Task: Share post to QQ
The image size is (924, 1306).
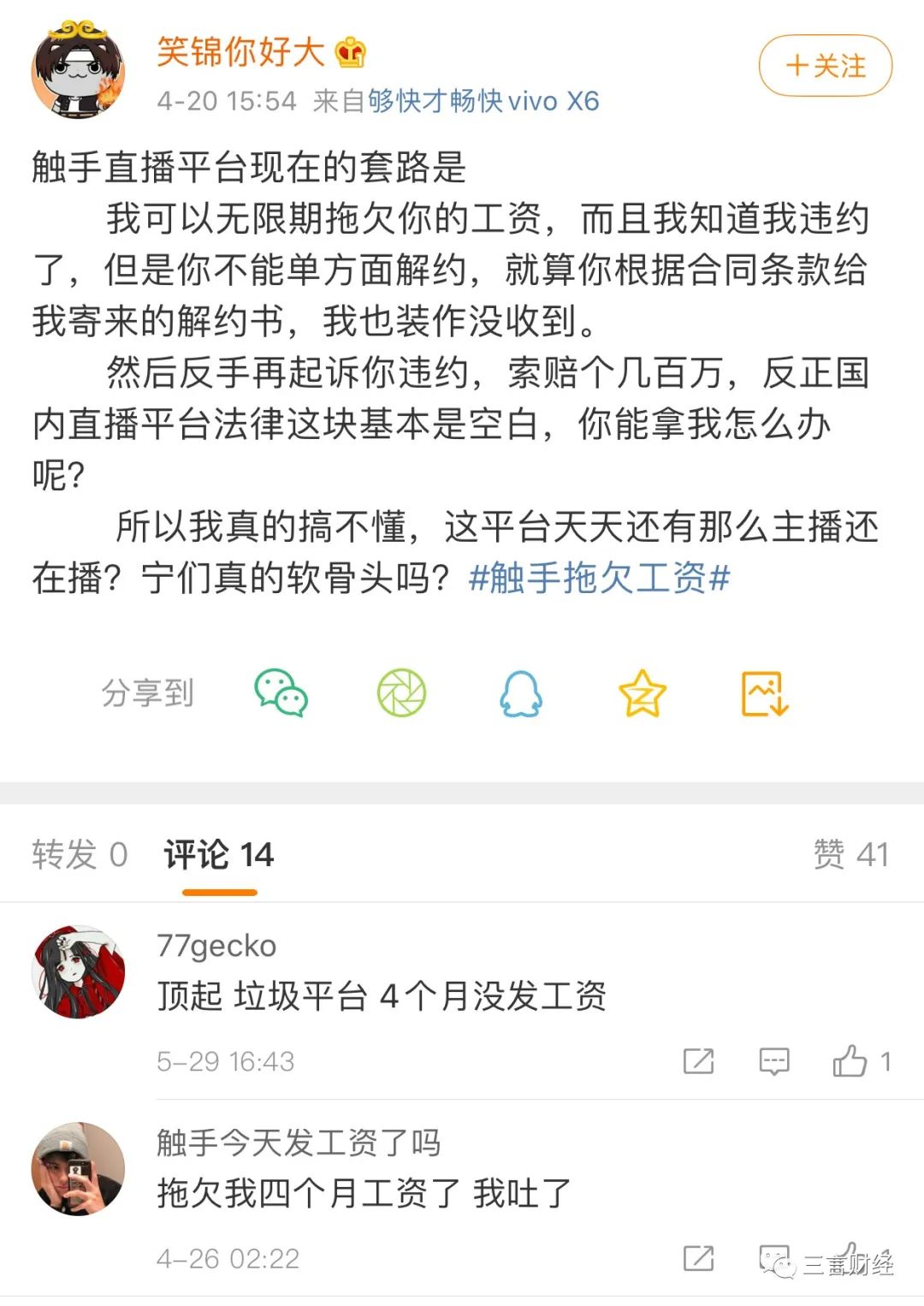Action: point(520,693)
